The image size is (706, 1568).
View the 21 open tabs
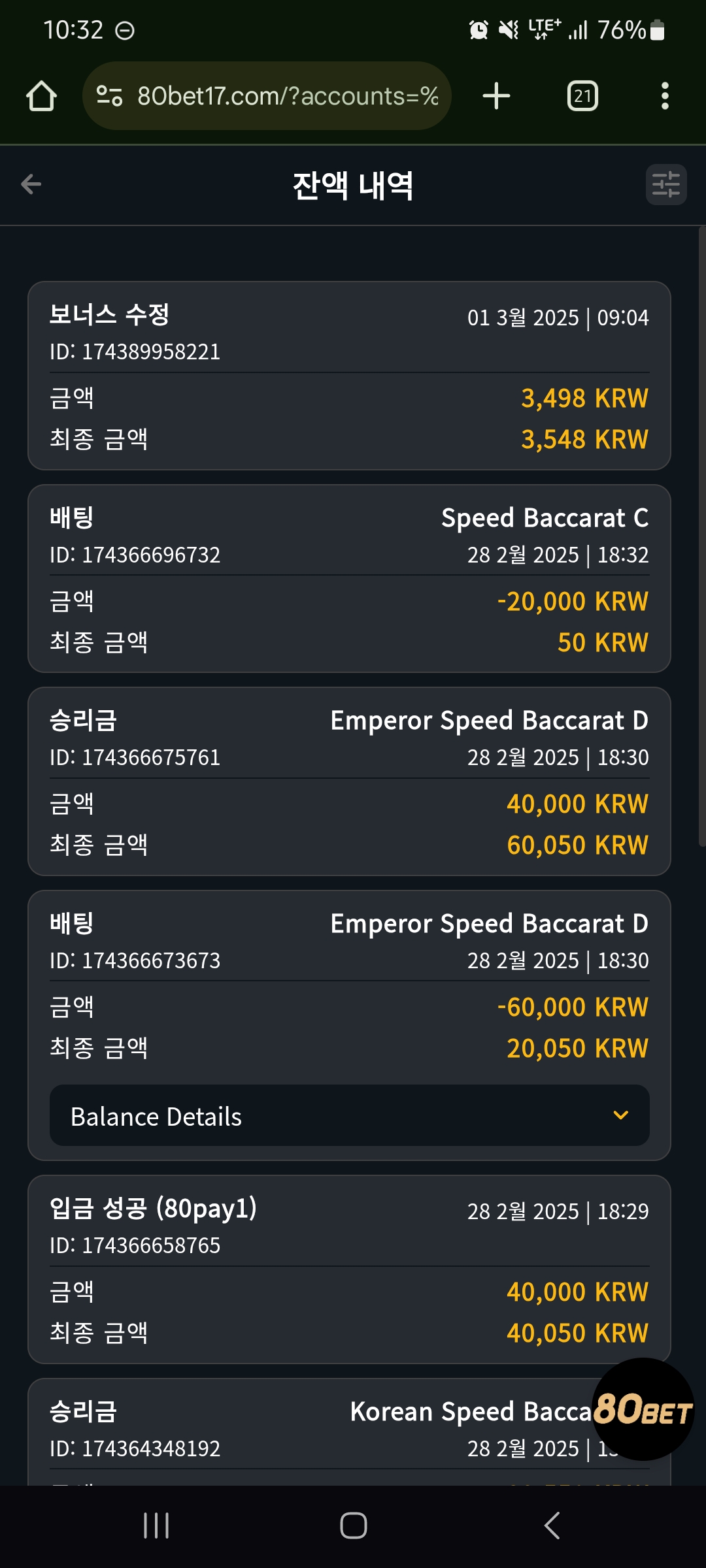tap(582, 96)
